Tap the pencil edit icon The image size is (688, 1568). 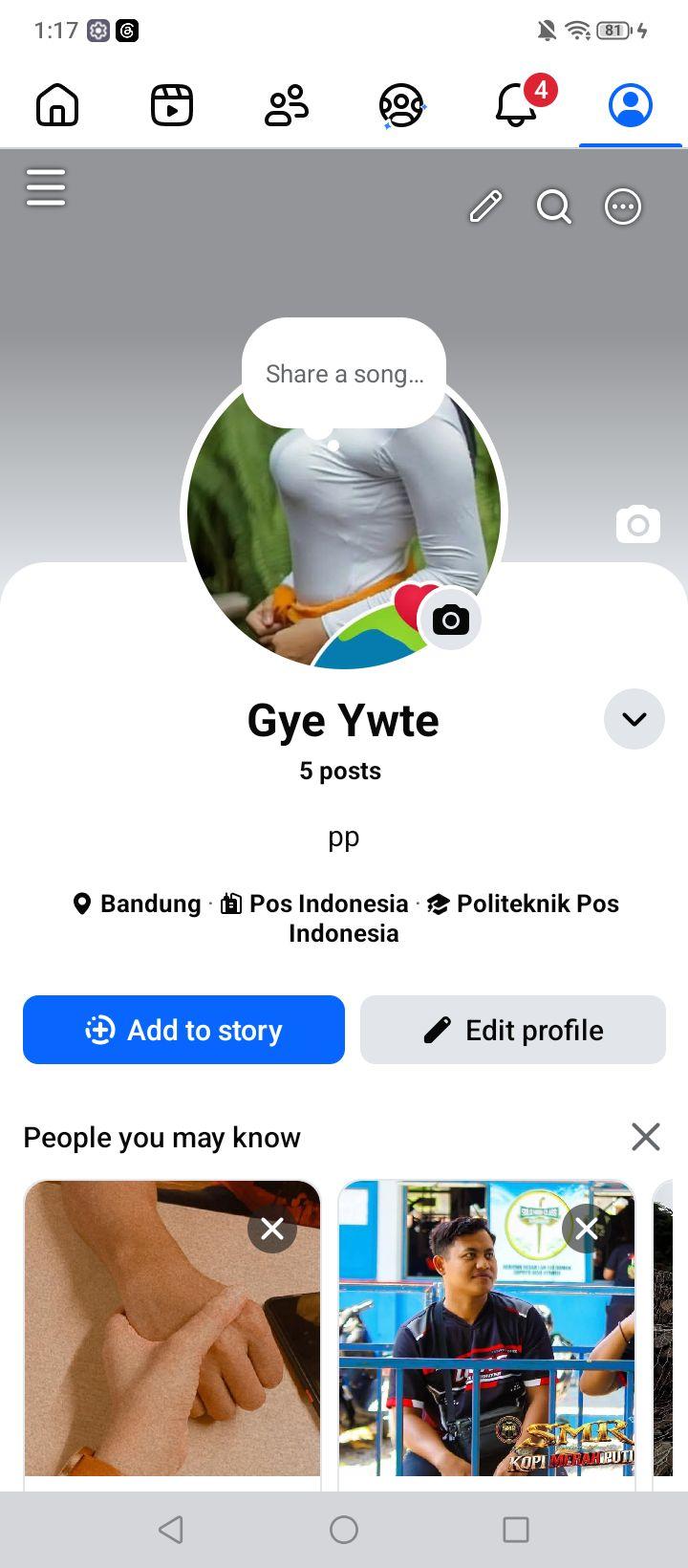(x=485, y=207)
